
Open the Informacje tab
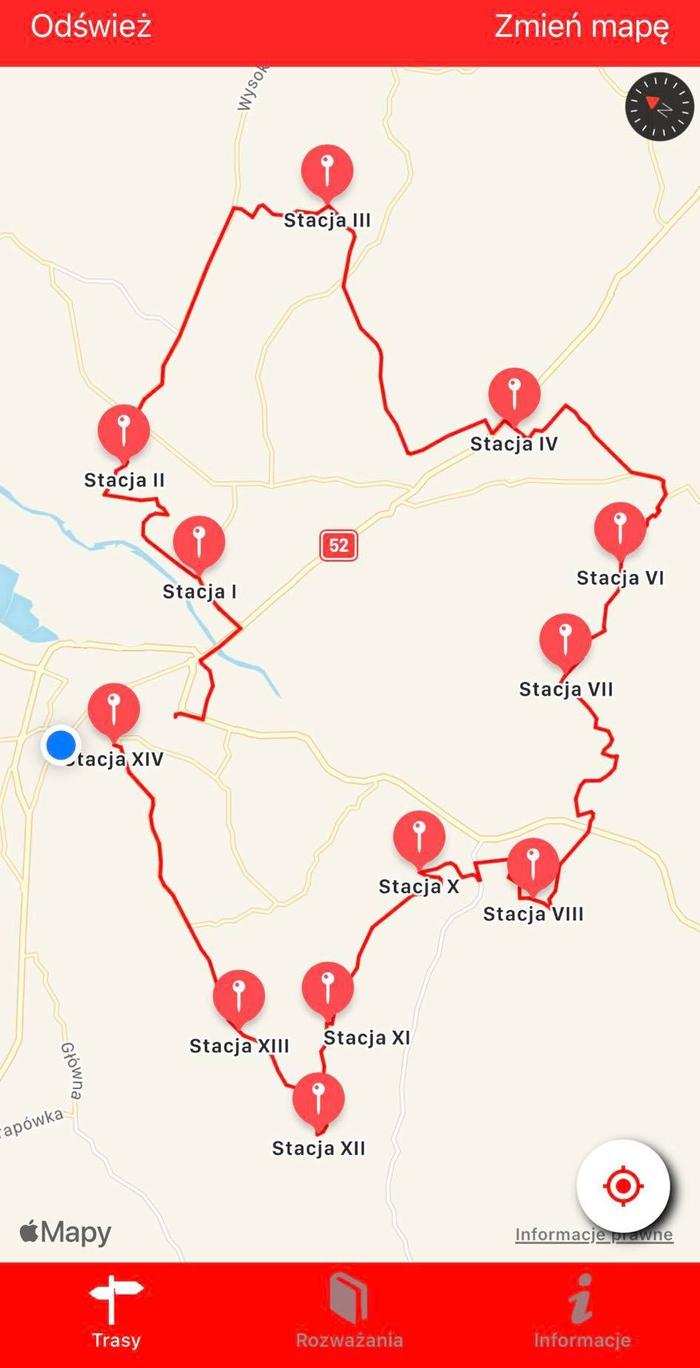click(581, 1313)
